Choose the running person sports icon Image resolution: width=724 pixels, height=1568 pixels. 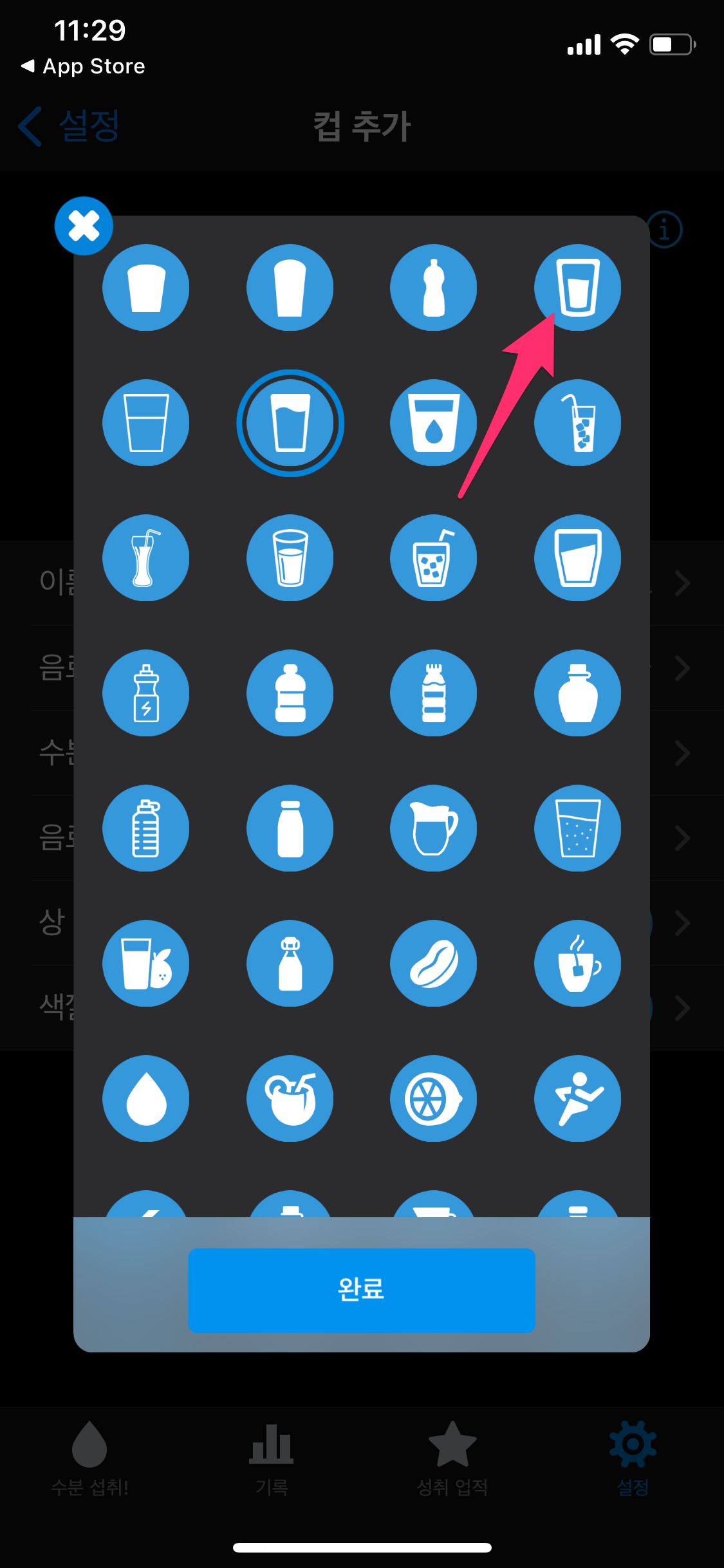tap(578, 1098)
